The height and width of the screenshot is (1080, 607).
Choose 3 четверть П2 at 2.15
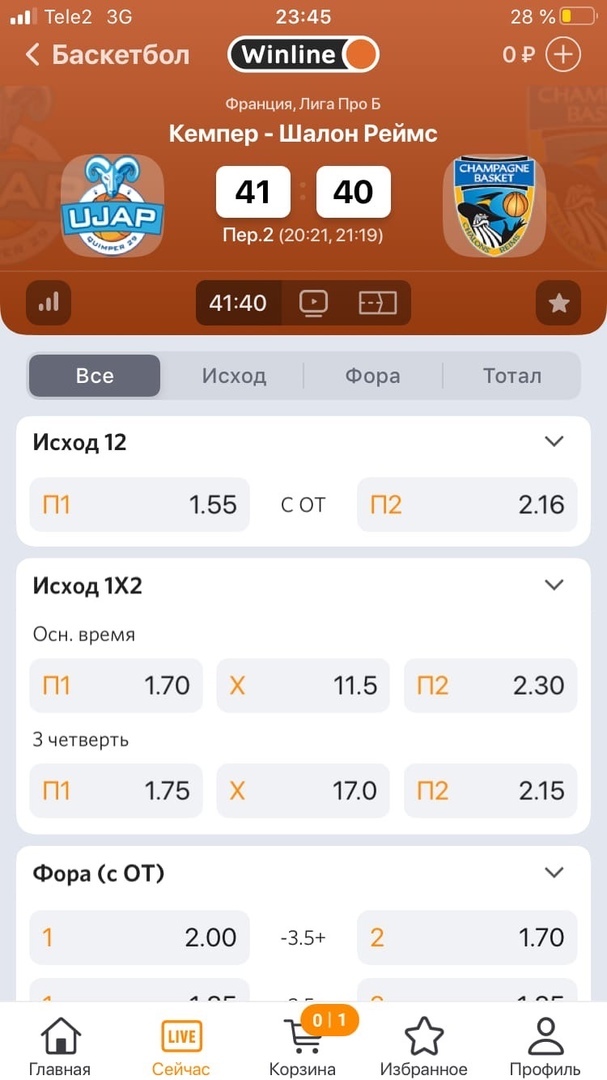490,790
